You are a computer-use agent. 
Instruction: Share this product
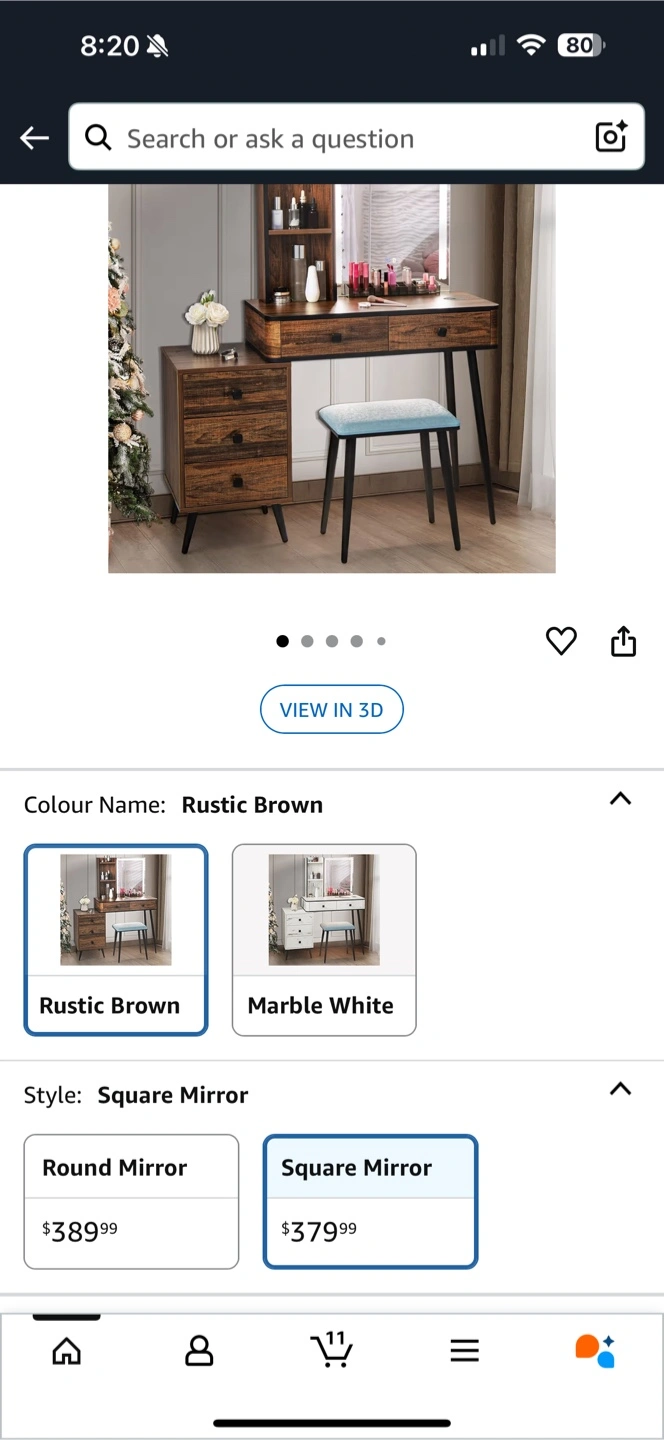(x=623, y=641)
